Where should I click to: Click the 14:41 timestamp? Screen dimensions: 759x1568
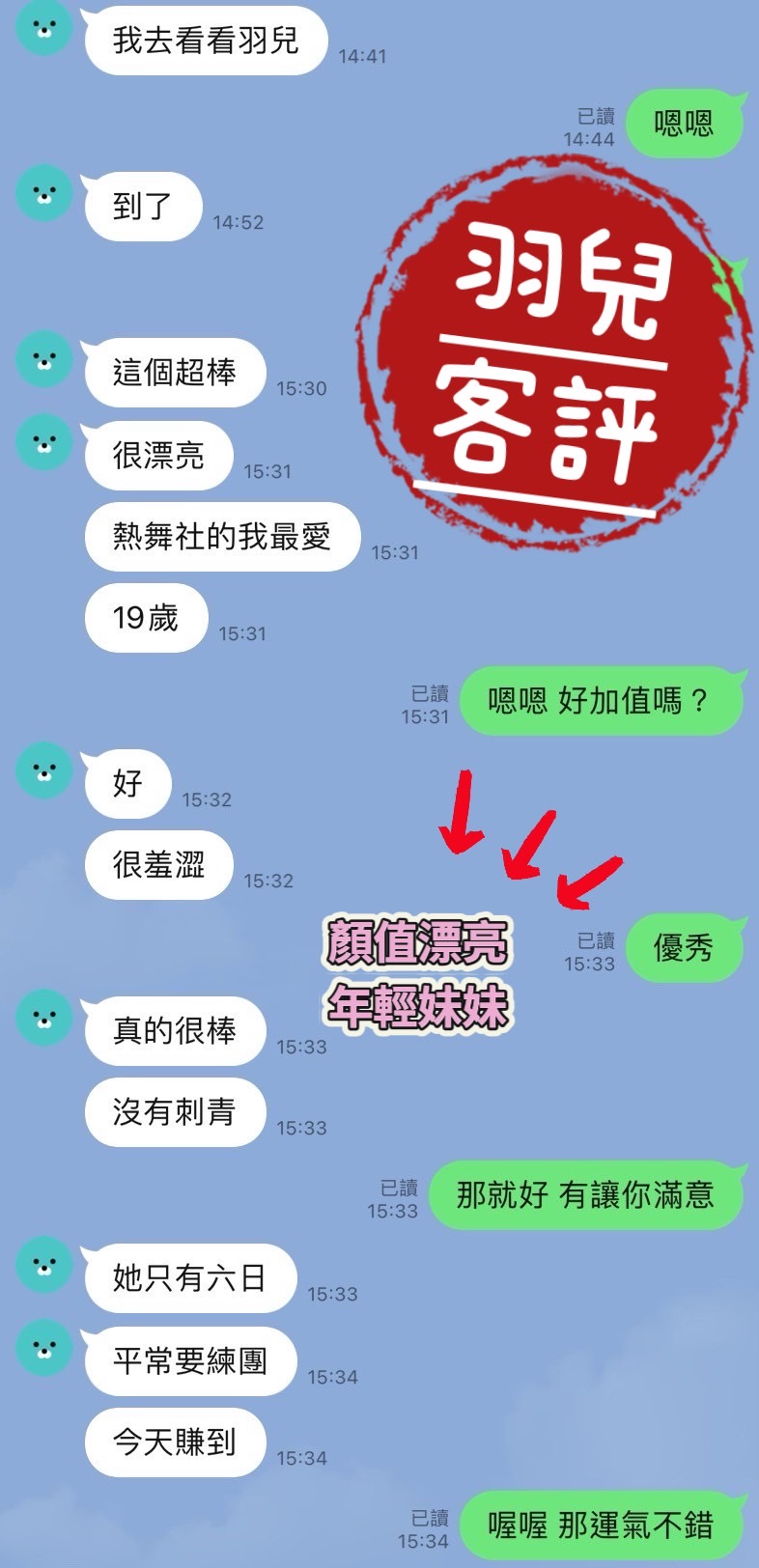pos(364,56)
